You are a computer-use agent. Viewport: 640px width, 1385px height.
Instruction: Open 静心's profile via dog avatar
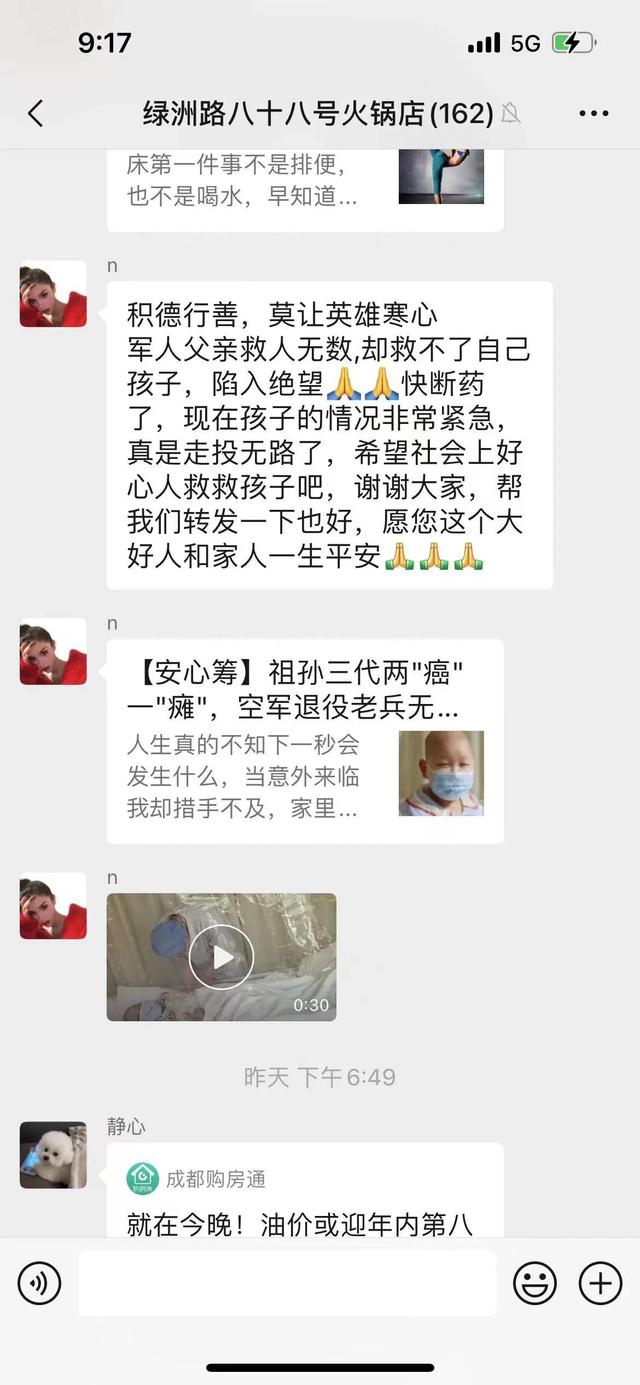[x=53, y=1154]
